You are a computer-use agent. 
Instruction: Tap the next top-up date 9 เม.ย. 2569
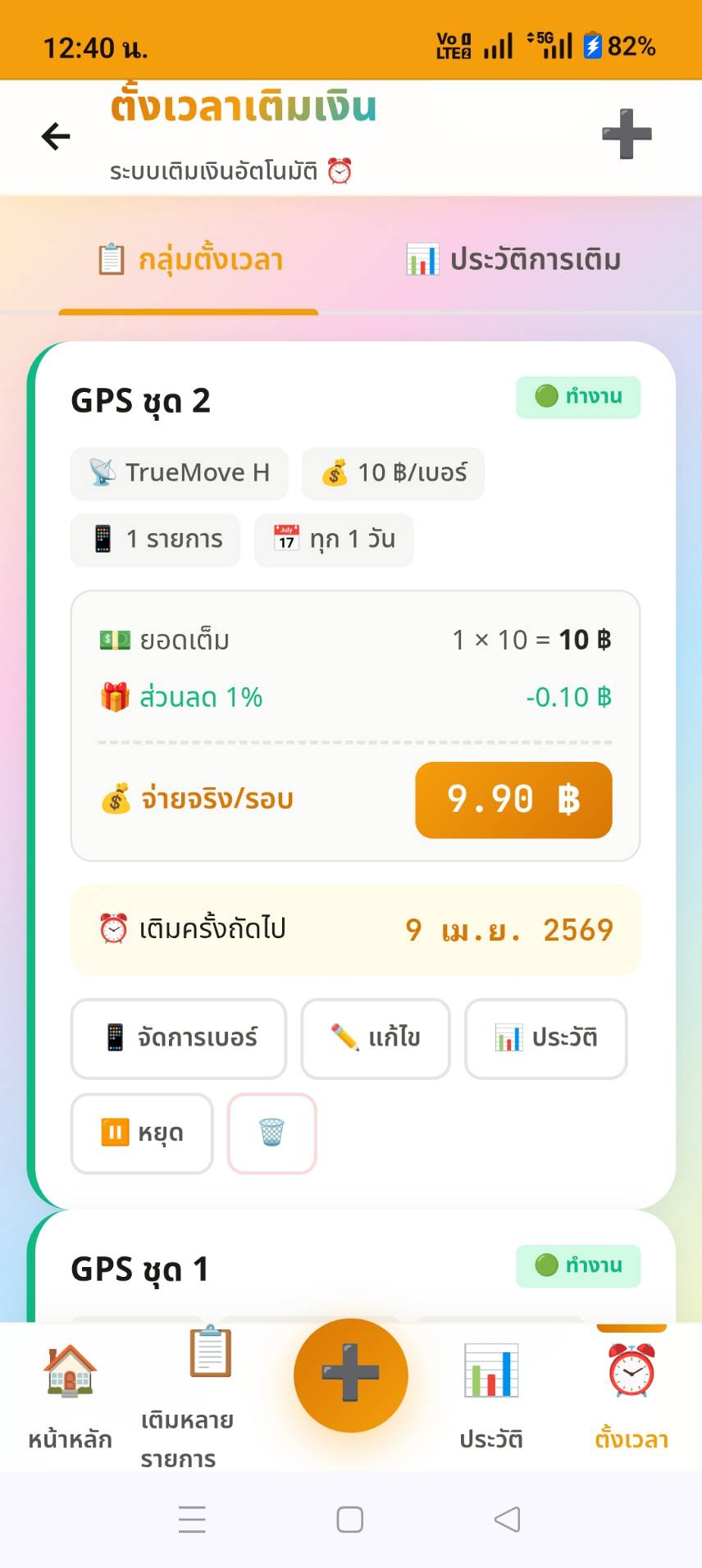508,930
